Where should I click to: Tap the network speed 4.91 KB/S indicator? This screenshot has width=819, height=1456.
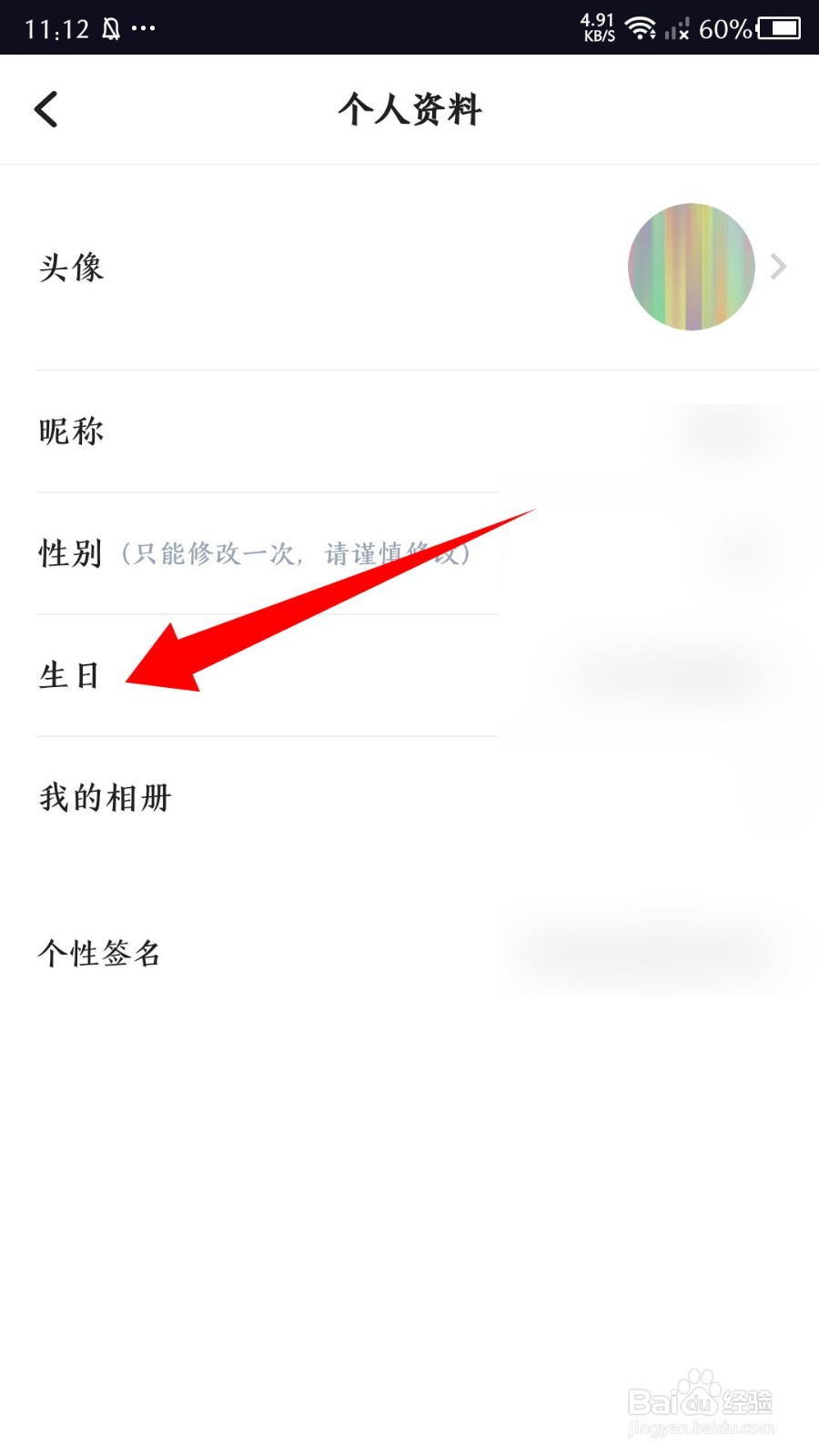596,25
